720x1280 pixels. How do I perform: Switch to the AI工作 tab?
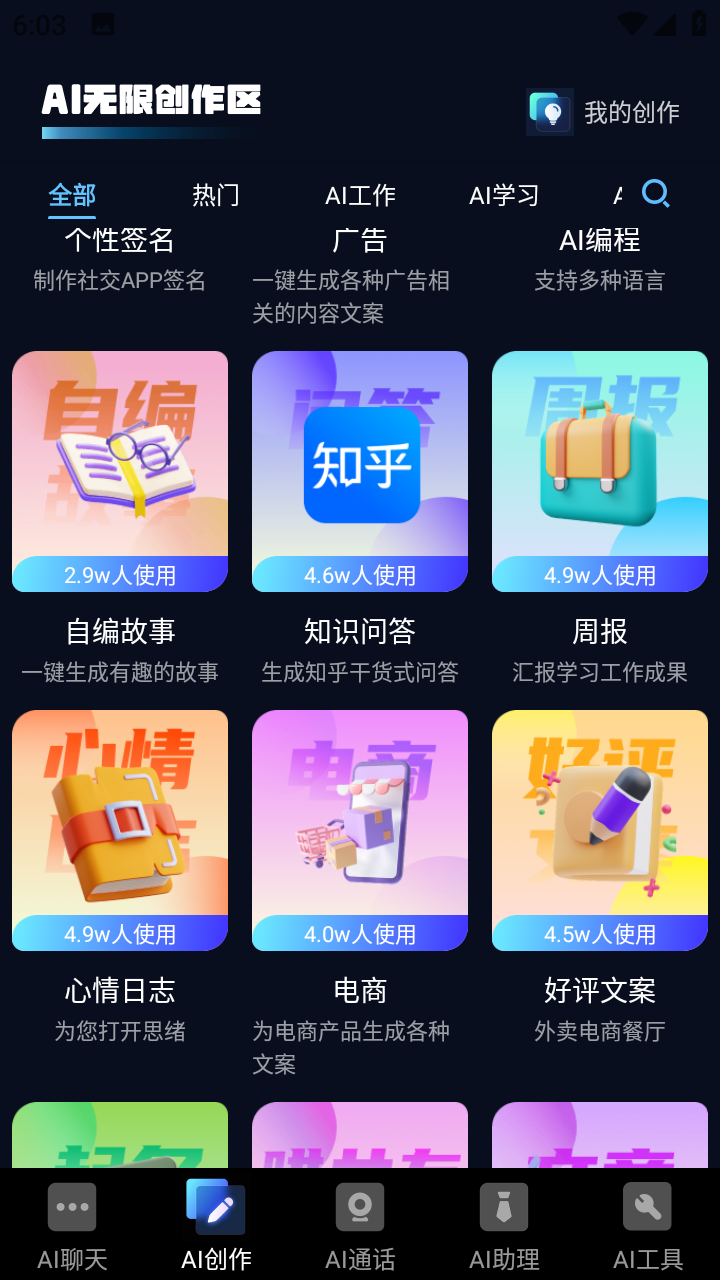coord(360,195)
